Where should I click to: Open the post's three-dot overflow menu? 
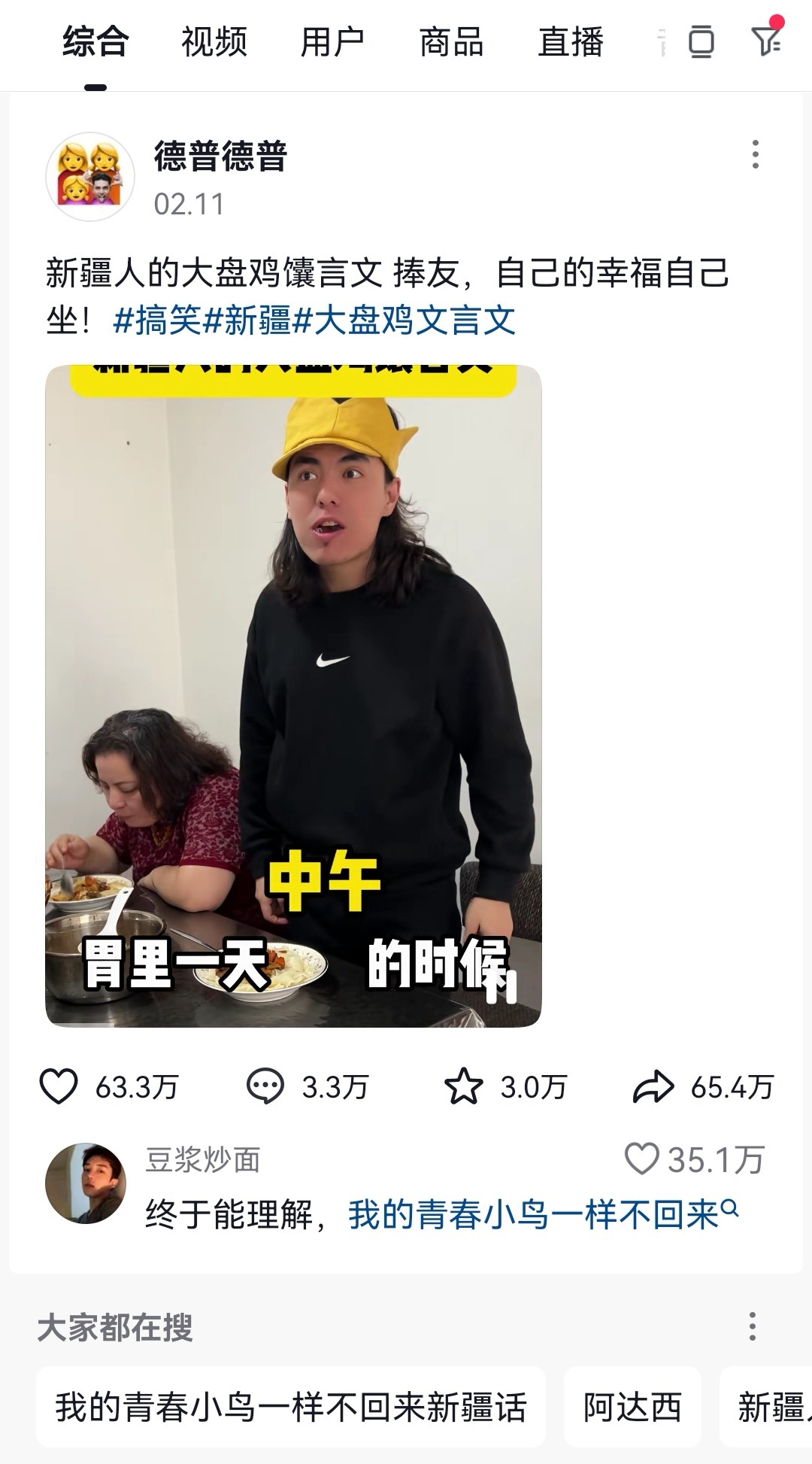pos(755,155)
